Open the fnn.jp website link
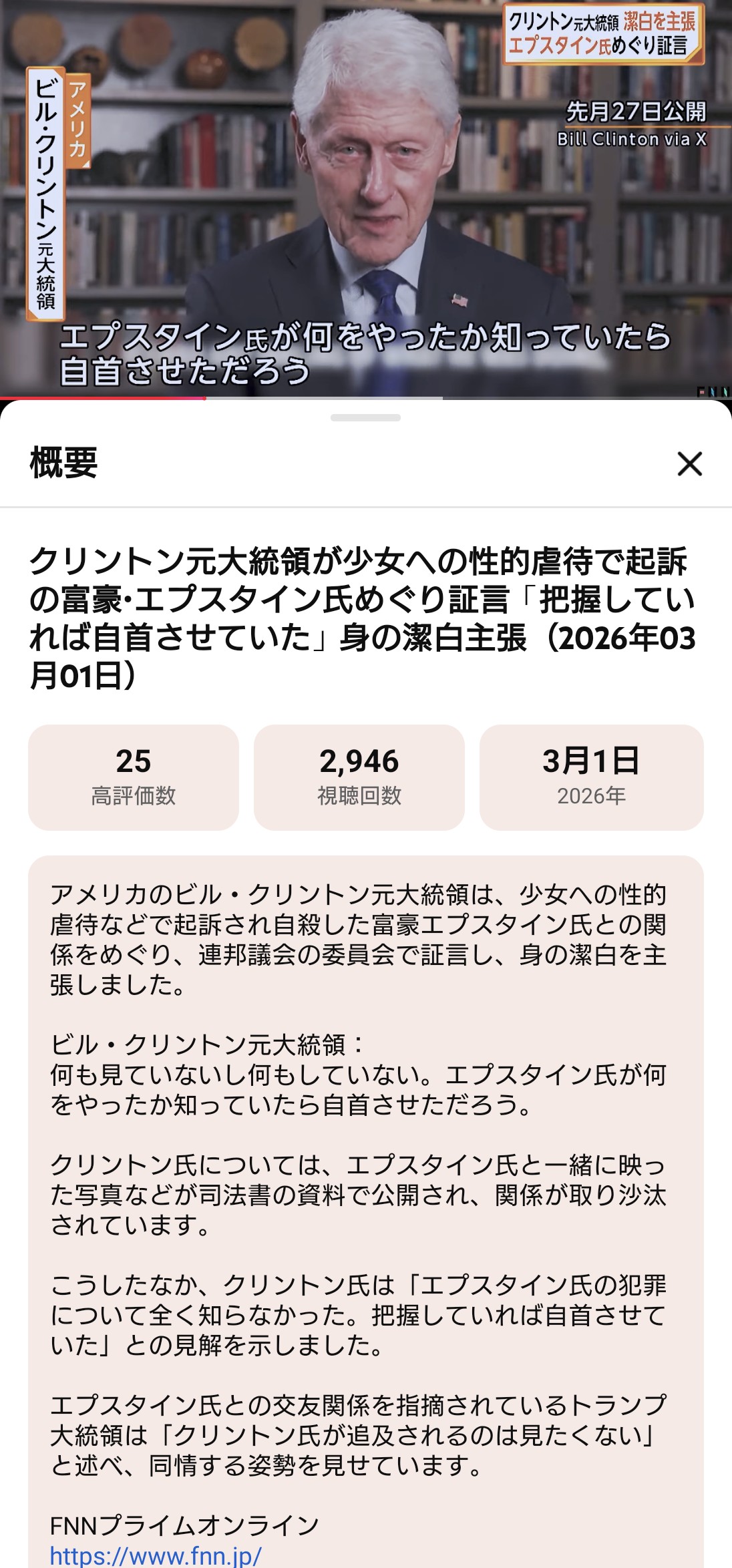Viewport: 732px width, 1568px height. click(156, 1555)
